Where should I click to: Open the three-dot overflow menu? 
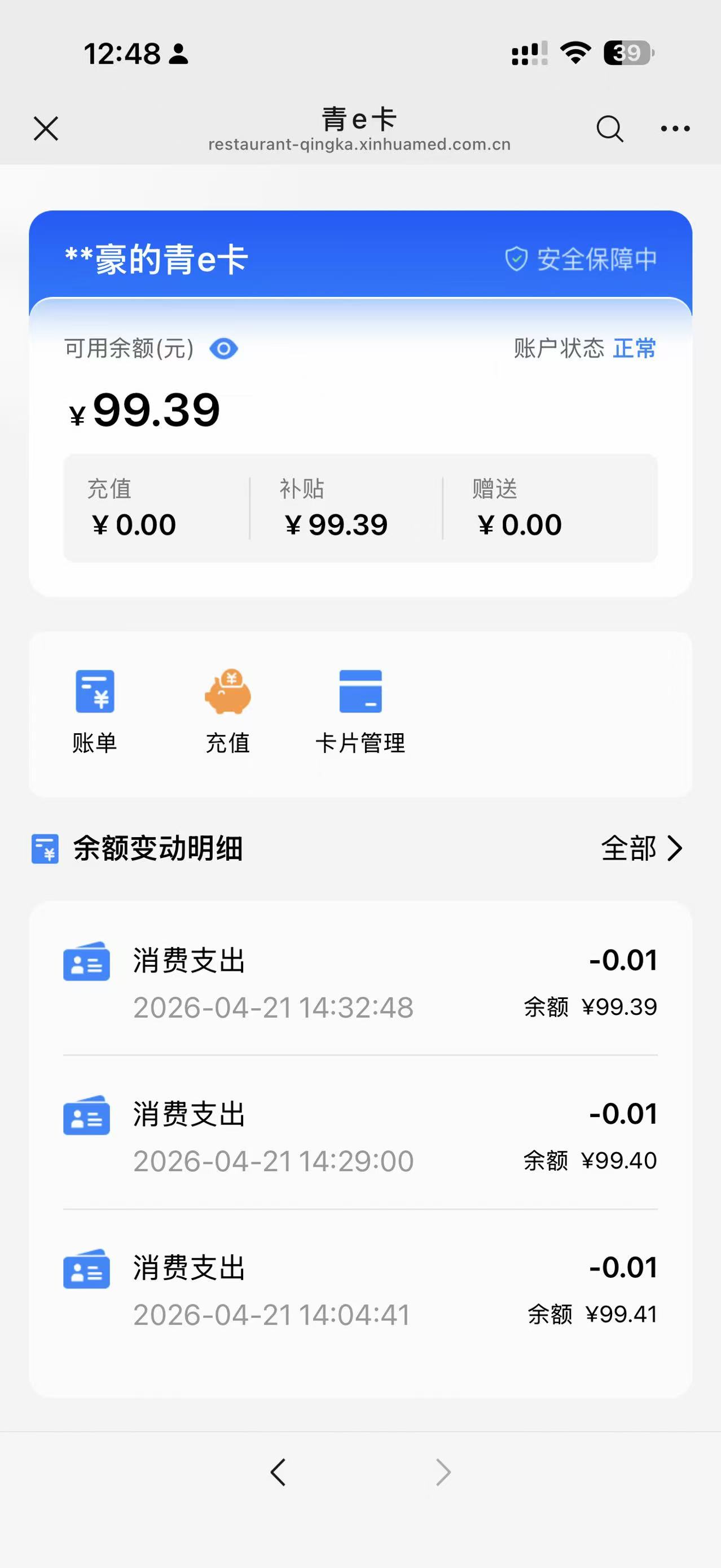tap(675, 129)
